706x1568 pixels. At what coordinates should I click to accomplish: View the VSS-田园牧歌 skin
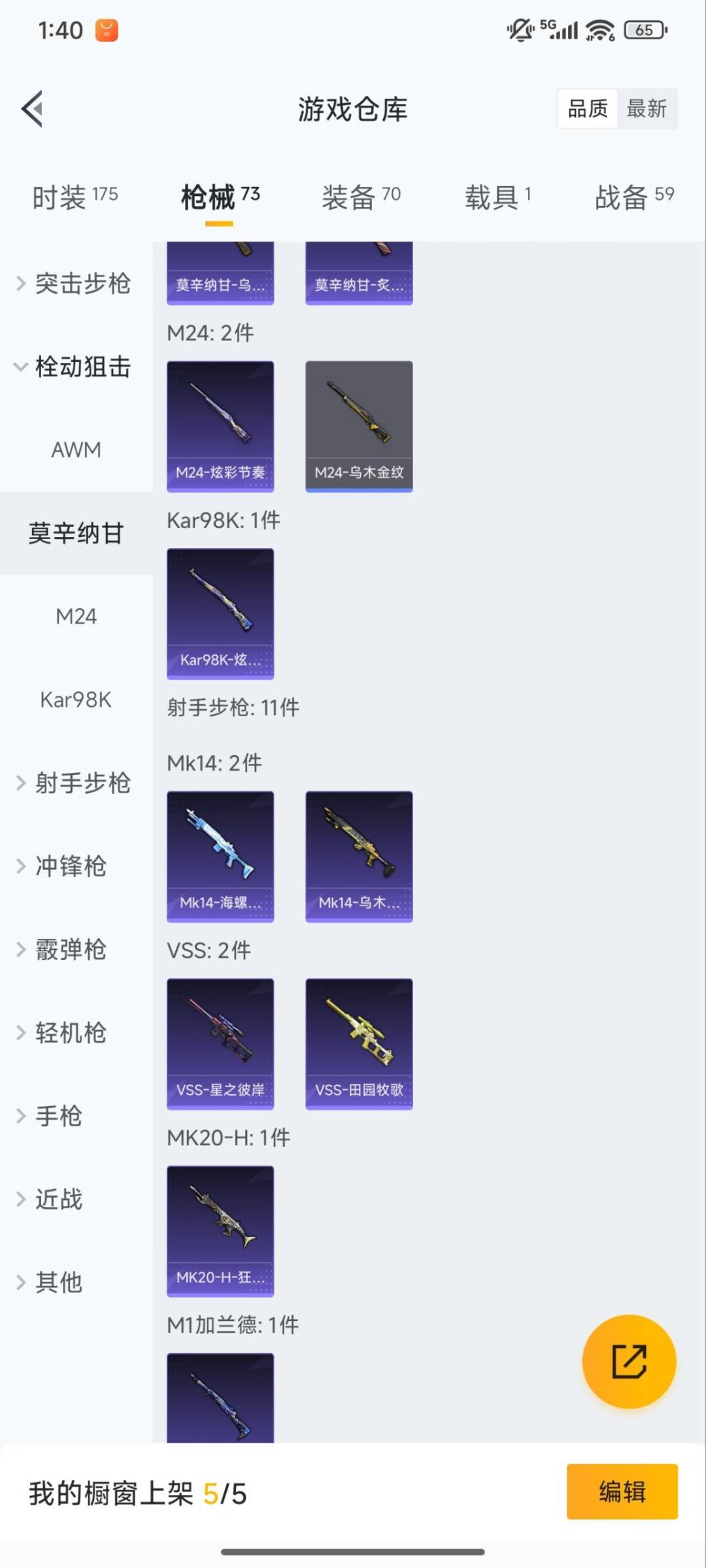[359, 1043]
